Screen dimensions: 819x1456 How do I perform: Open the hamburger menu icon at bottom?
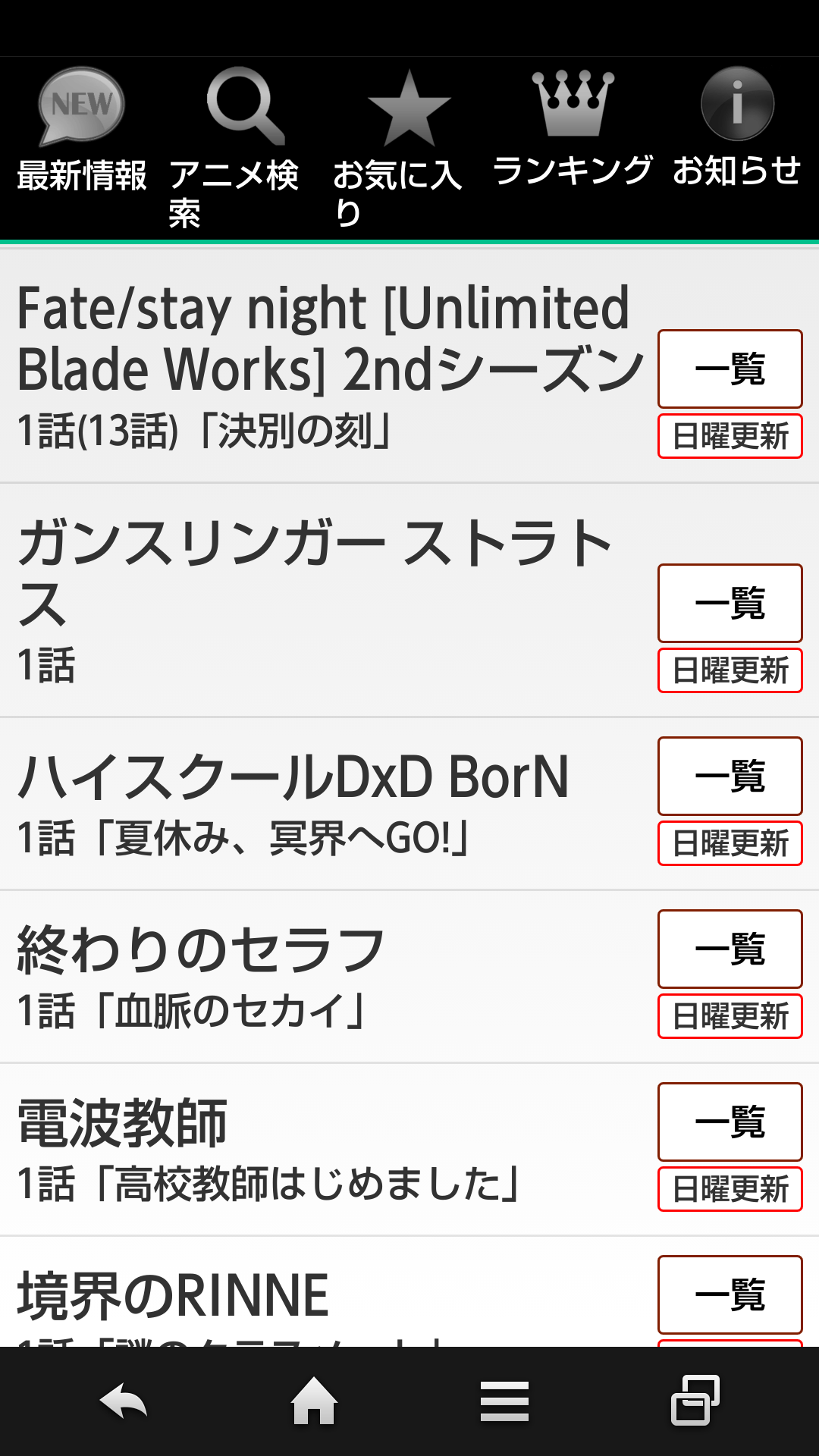[504, 1401]
